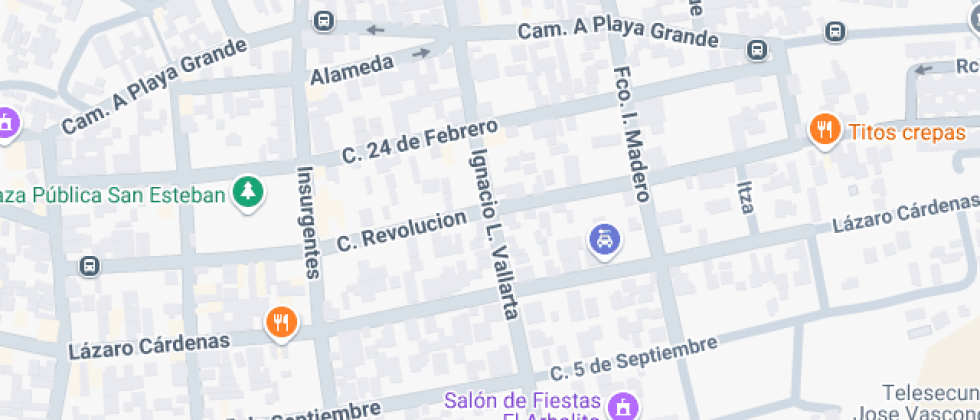980x420 pixels.
Task: Open the Titos crepas restaurant marker
Action: [824, 130]
